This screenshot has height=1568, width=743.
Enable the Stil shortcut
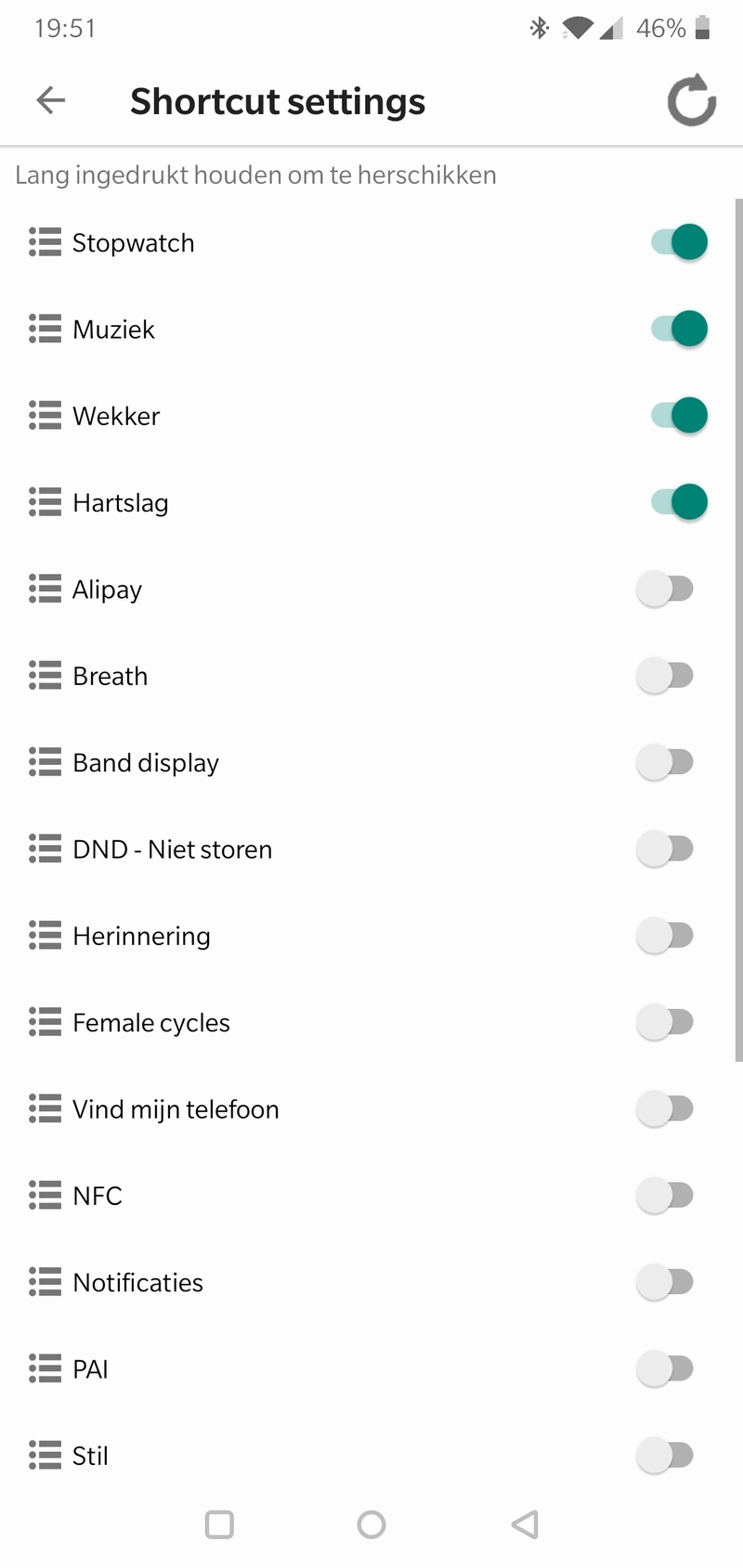tap(666, 1455)
